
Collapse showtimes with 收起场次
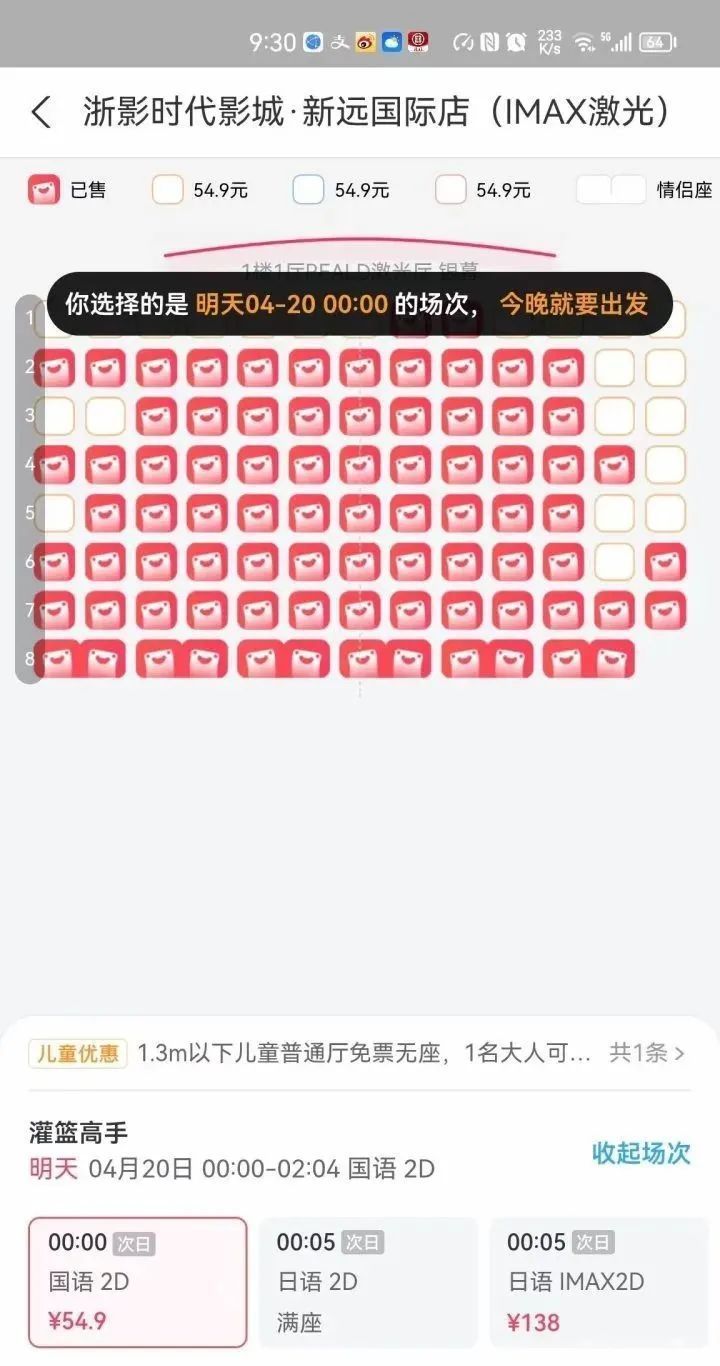[641, 1152]
